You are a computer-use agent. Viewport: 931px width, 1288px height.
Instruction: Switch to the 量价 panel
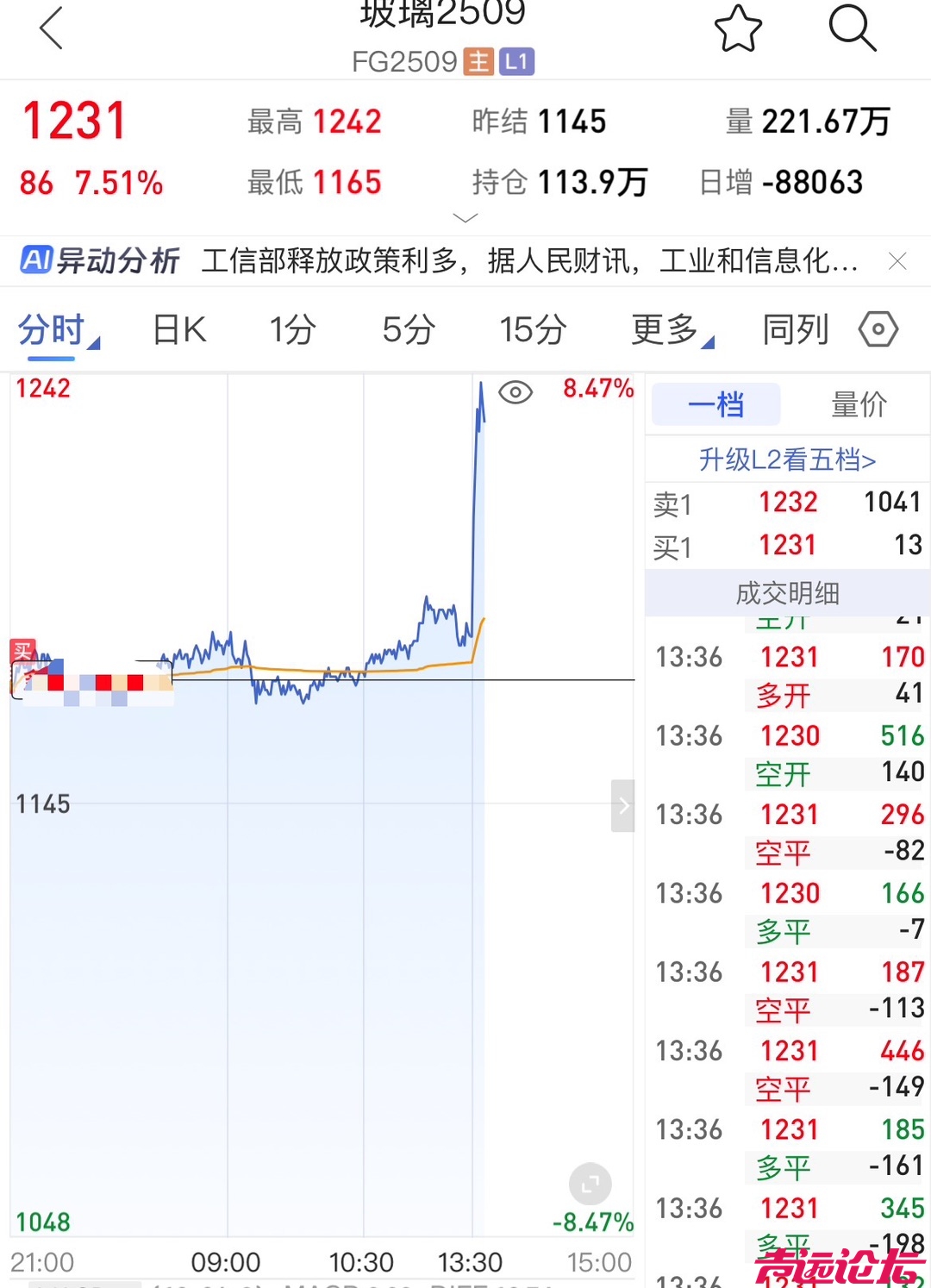pyautogui.click(x=859, y=404)
